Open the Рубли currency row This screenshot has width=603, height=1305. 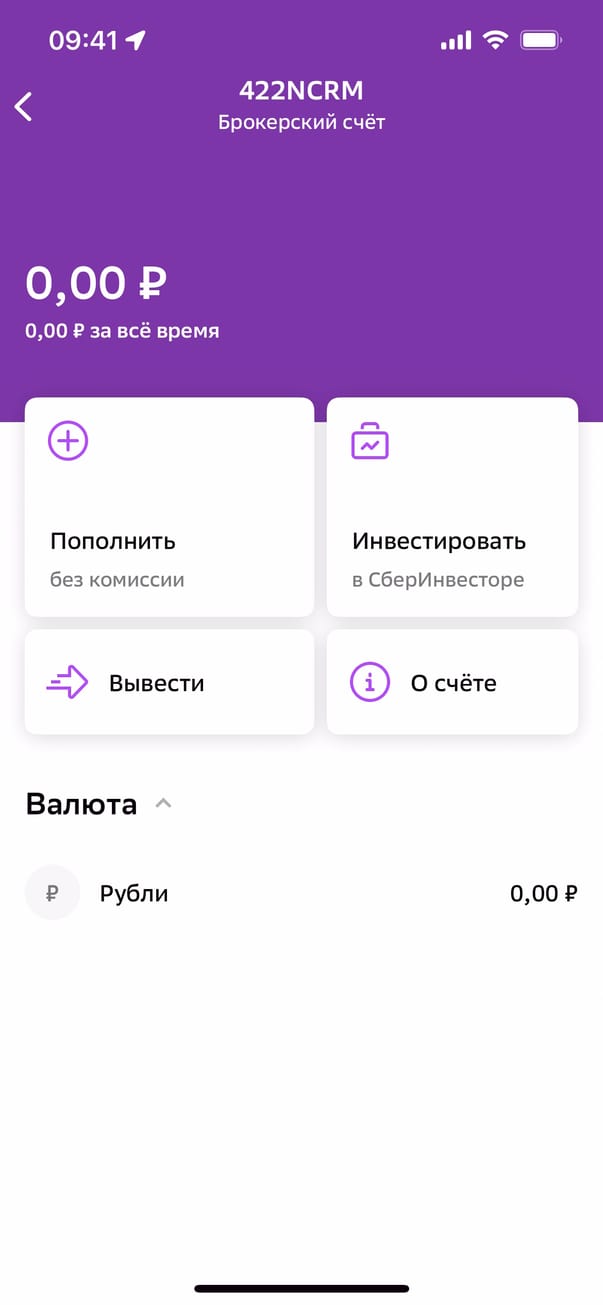coord(301,893)
